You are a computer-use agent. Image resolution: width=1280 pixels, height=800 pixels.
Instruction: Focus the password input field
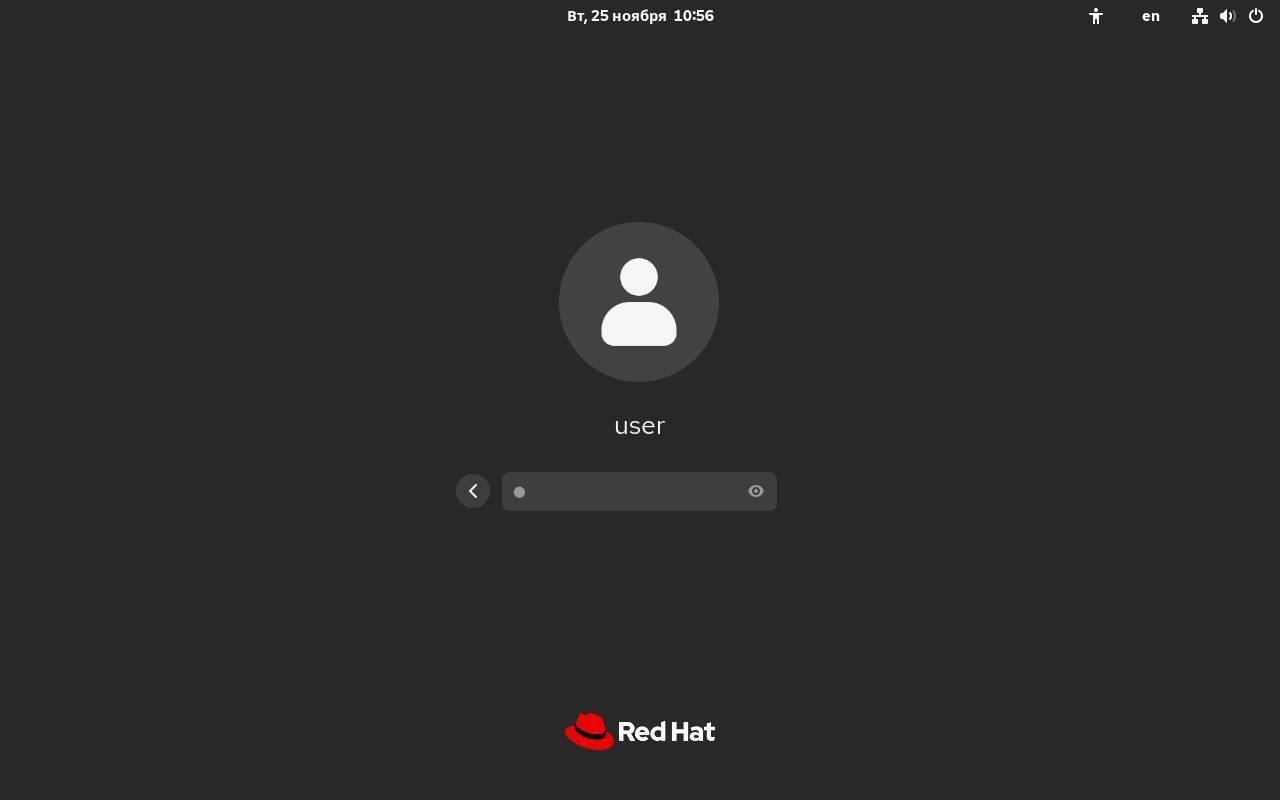(625, 491)
